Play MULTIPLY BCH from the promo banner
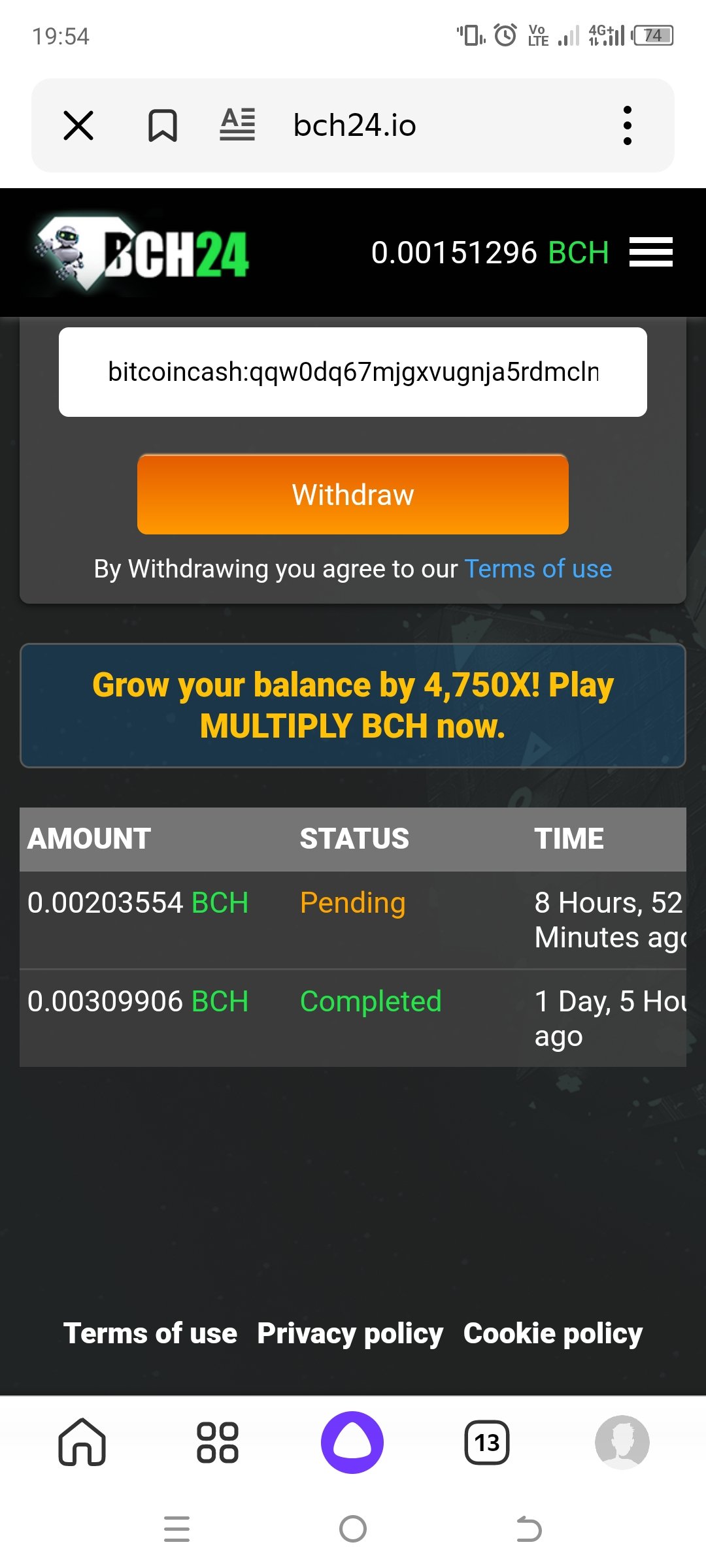 pyautogui.click(x=353, y=706)
